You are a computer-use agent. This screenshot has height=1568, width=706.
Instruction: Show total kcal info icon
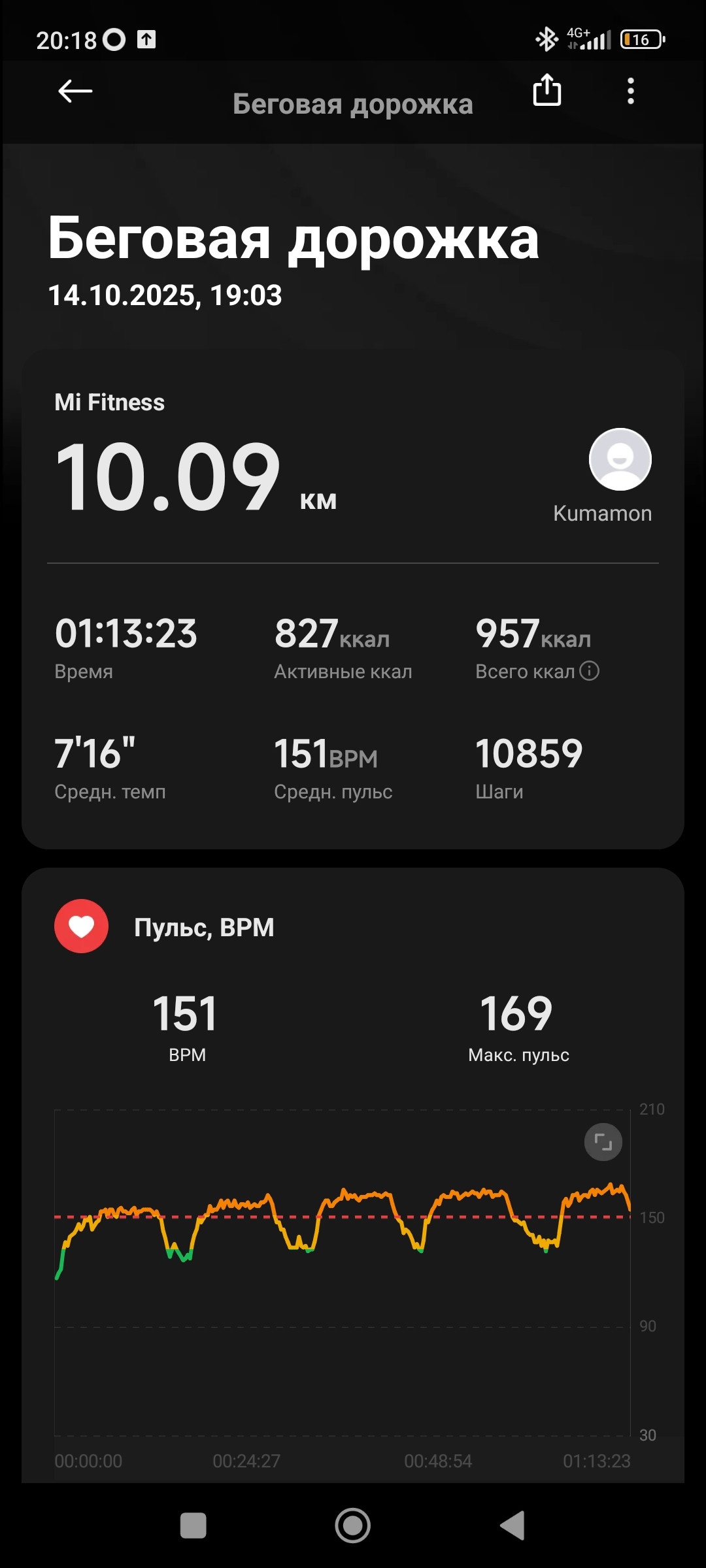click(x=590, y=671)
